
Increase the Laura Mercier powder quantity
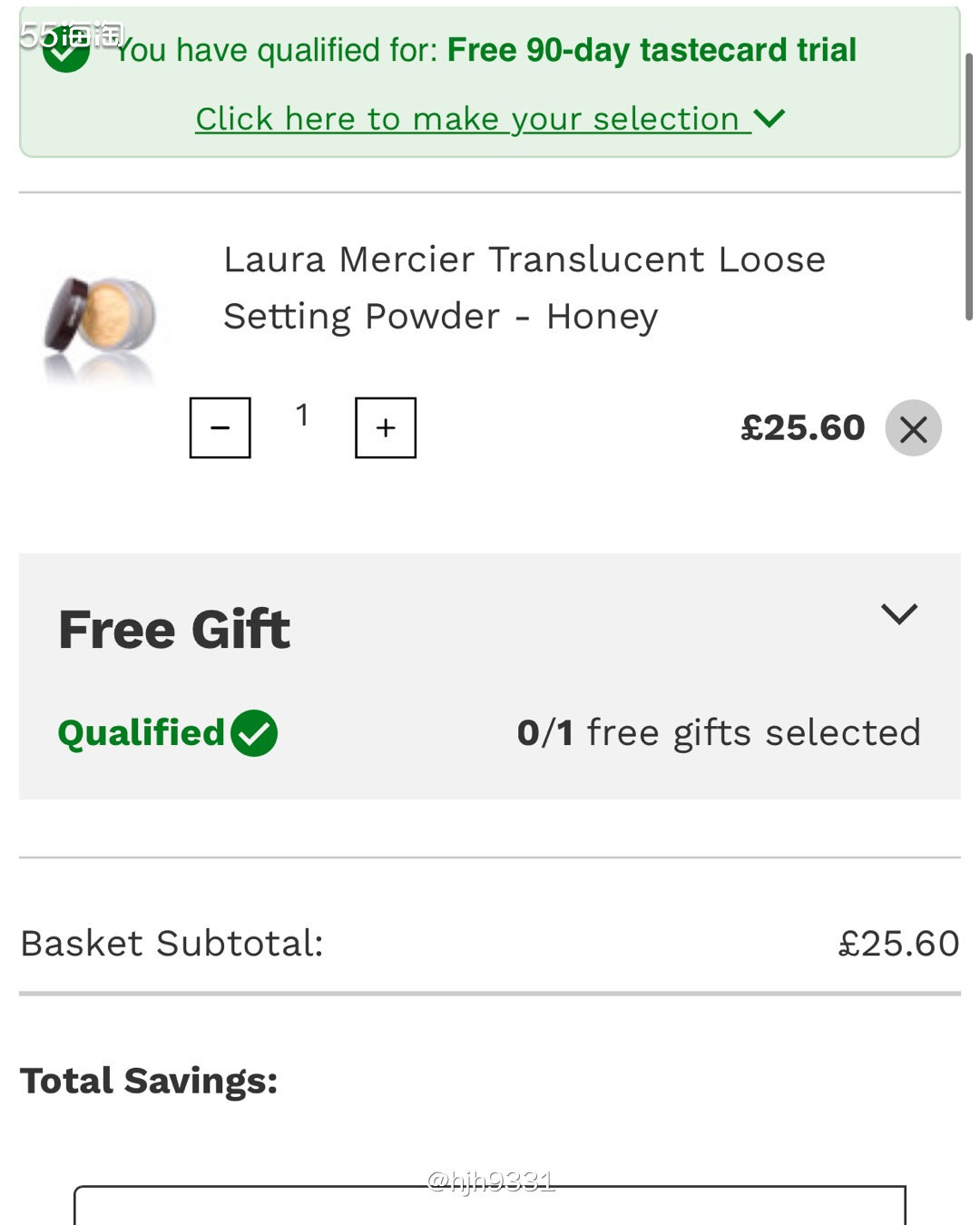[386, 427]
